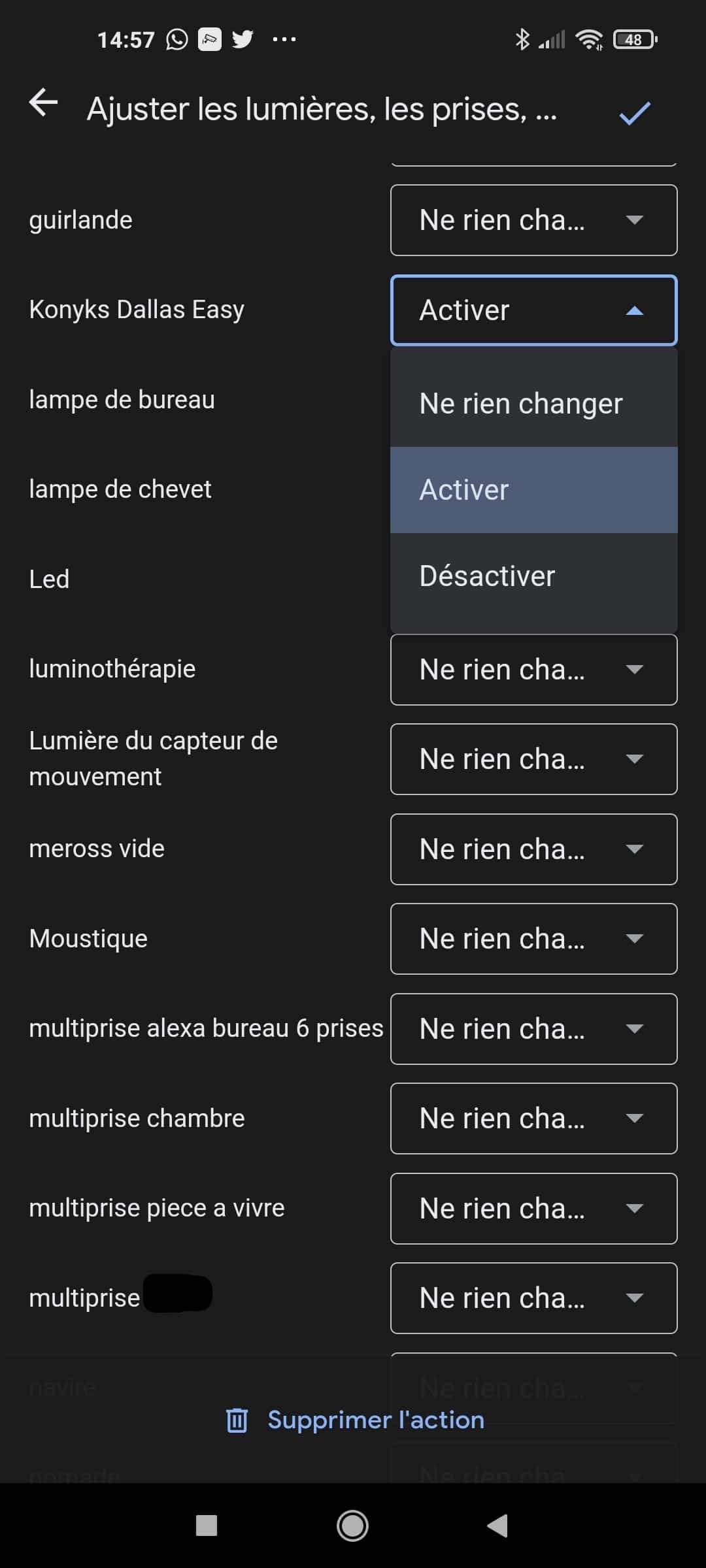Choose "Activer" in the open list
This screenshot has width=706, height=1568.
tap(533, 490)
